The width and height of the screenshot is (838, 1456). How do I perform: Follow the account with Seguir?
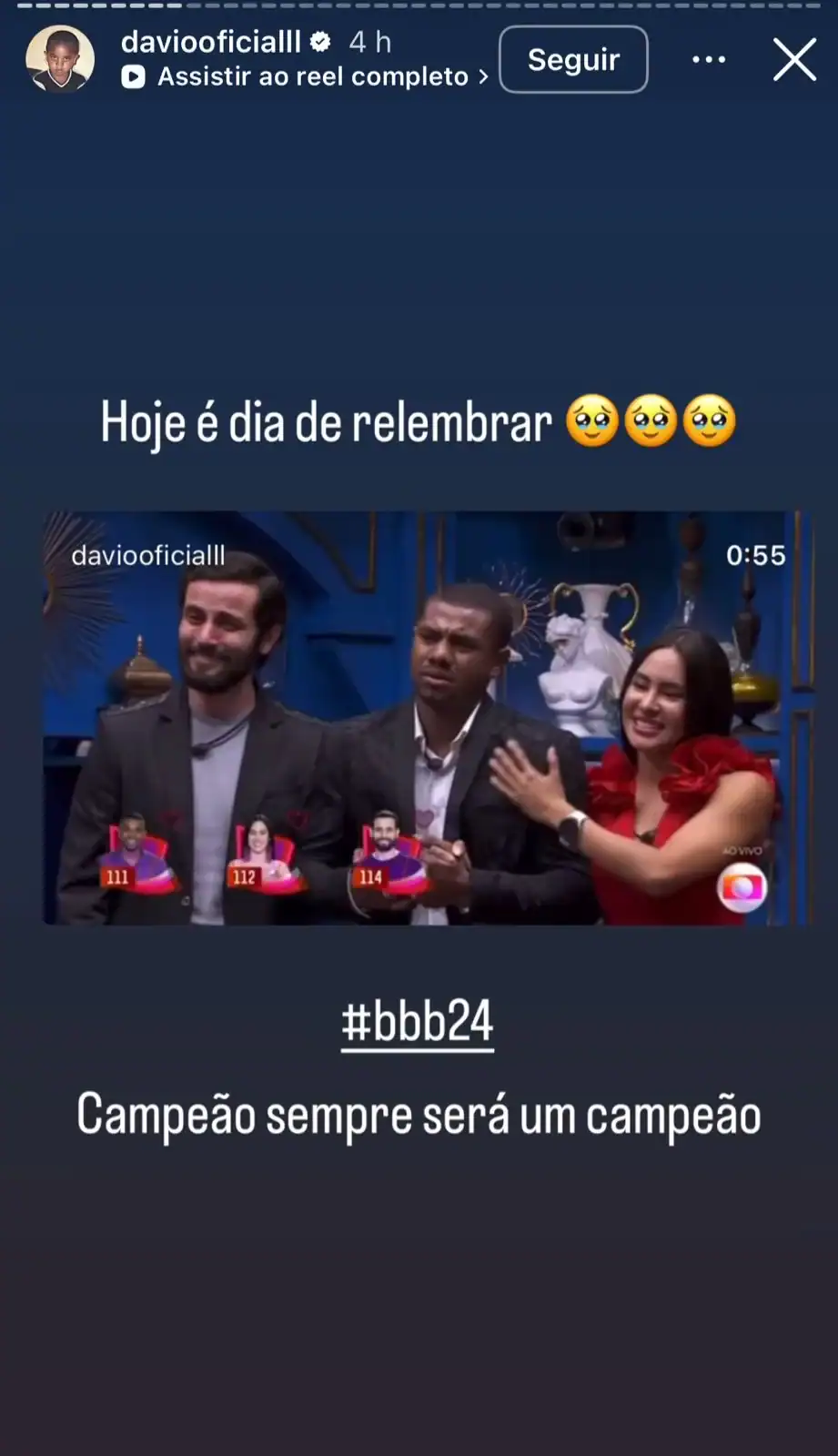(573, 60)
